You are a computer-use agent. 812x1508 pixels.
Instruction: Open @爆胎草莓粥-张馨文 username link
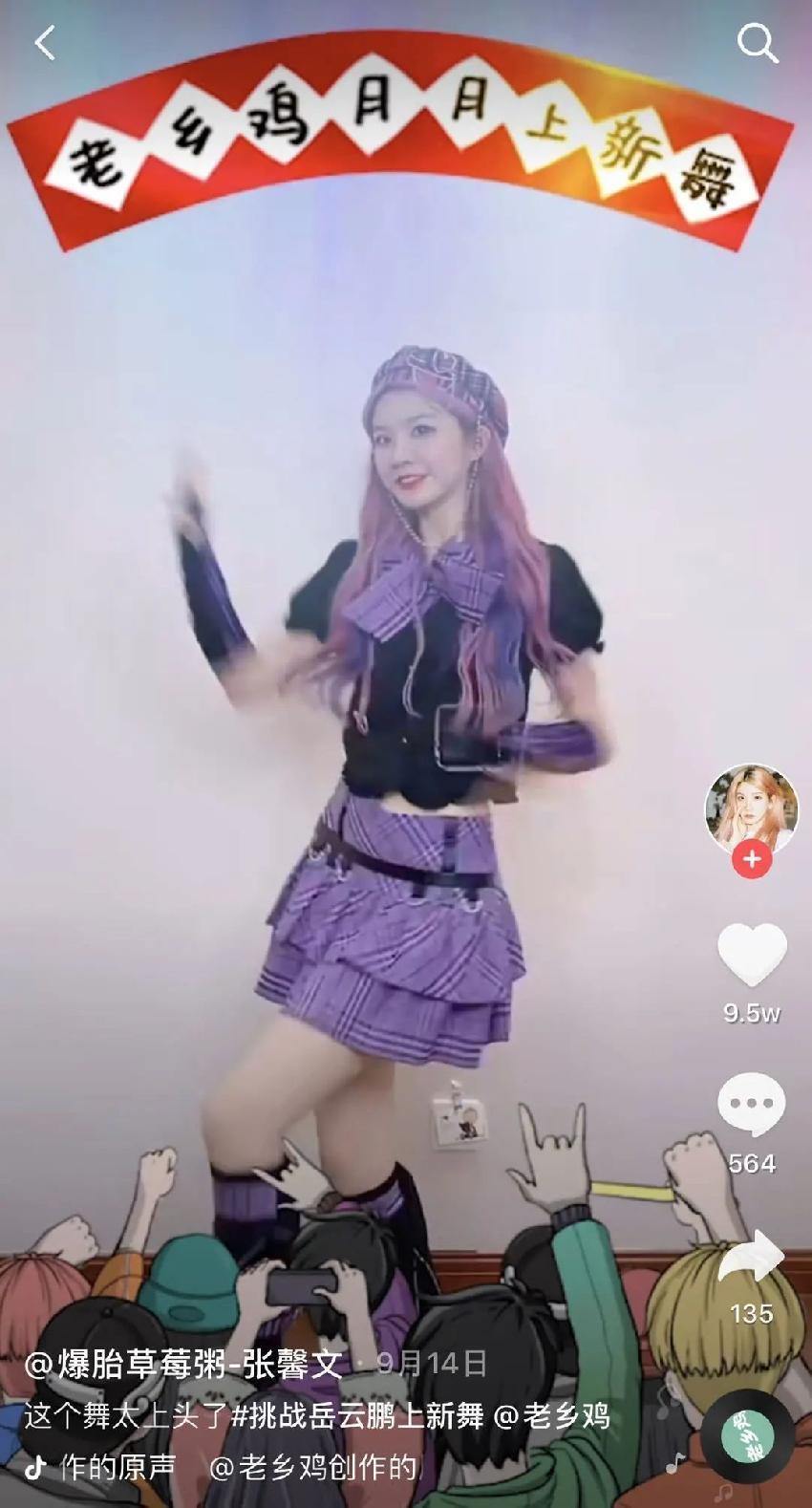[x=183, y=1364]
